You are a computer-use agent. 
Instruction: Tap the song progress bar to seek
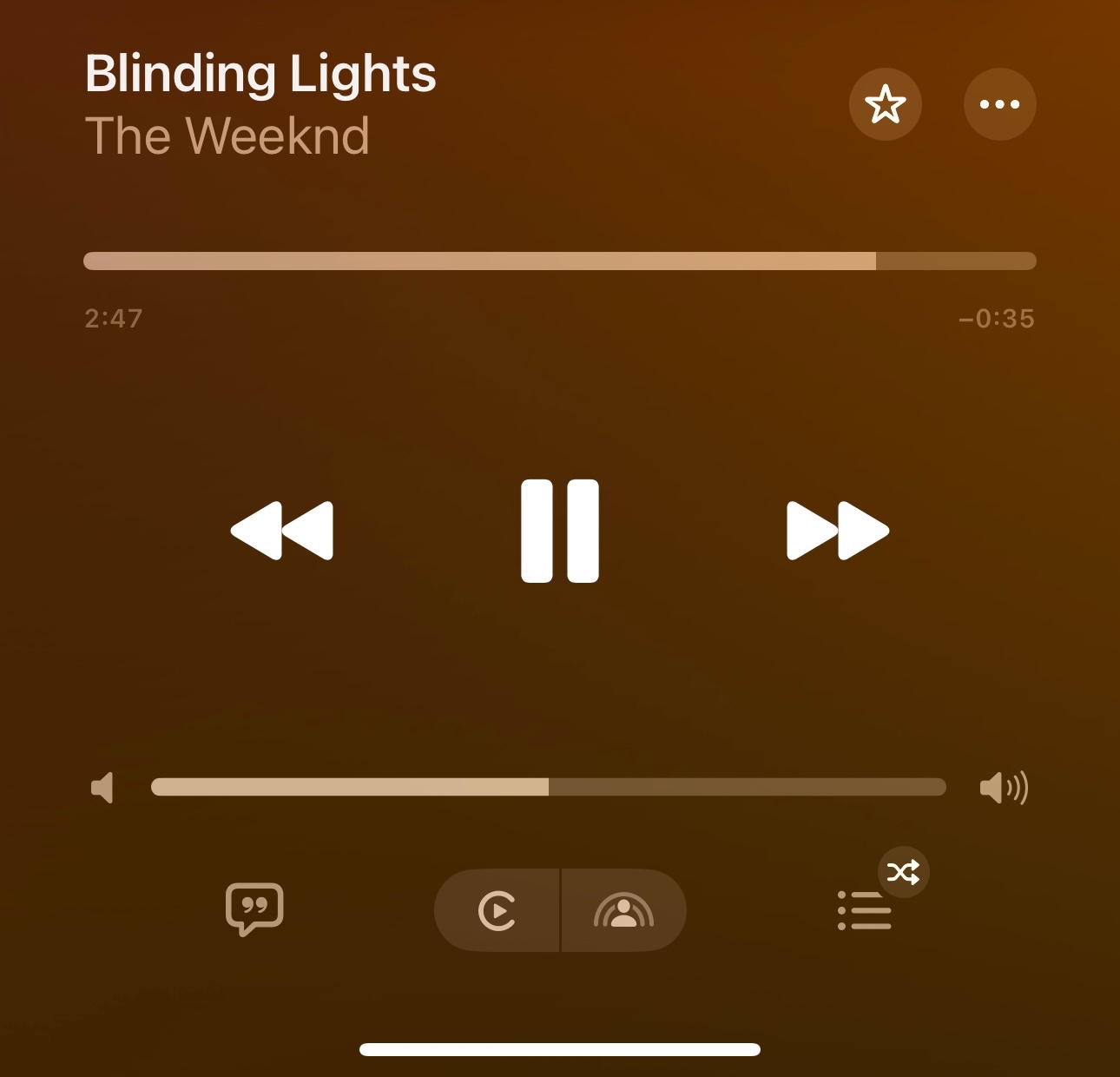559,261
